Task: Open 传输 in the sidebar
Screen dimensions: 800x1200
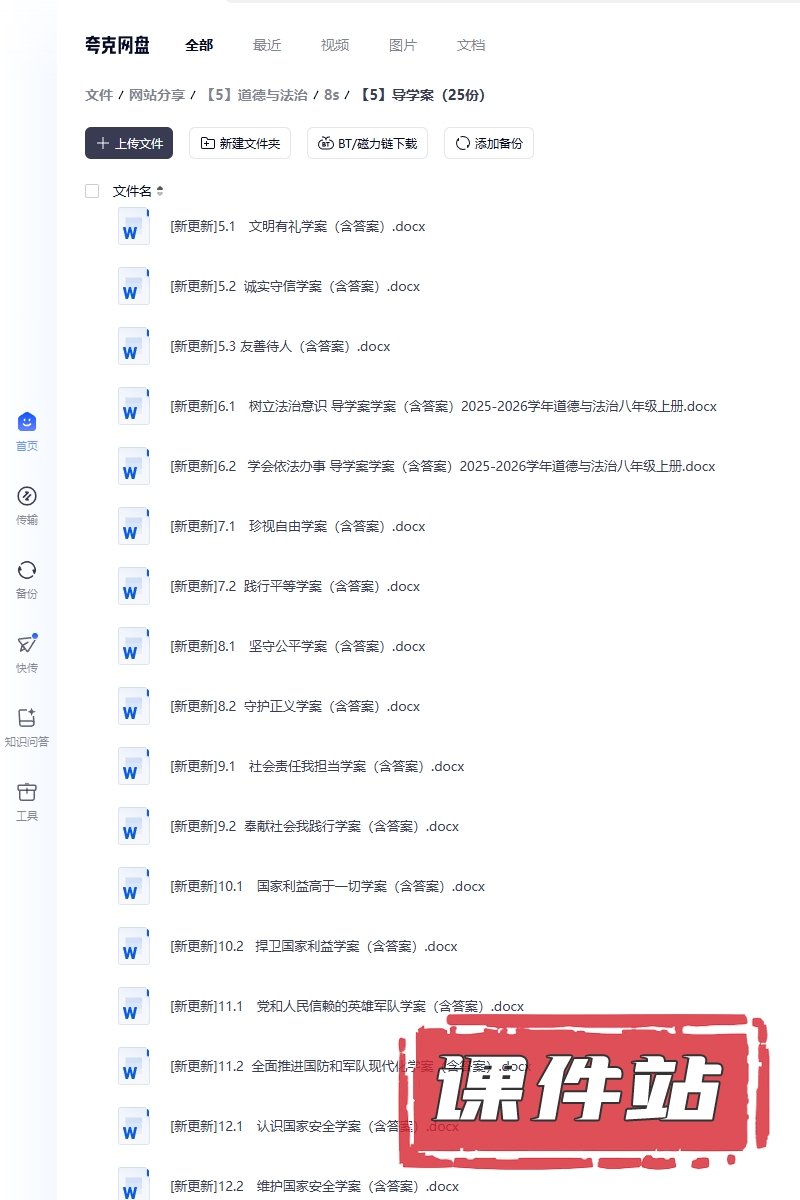Action: pyautogui.click(x=27, y=505)
